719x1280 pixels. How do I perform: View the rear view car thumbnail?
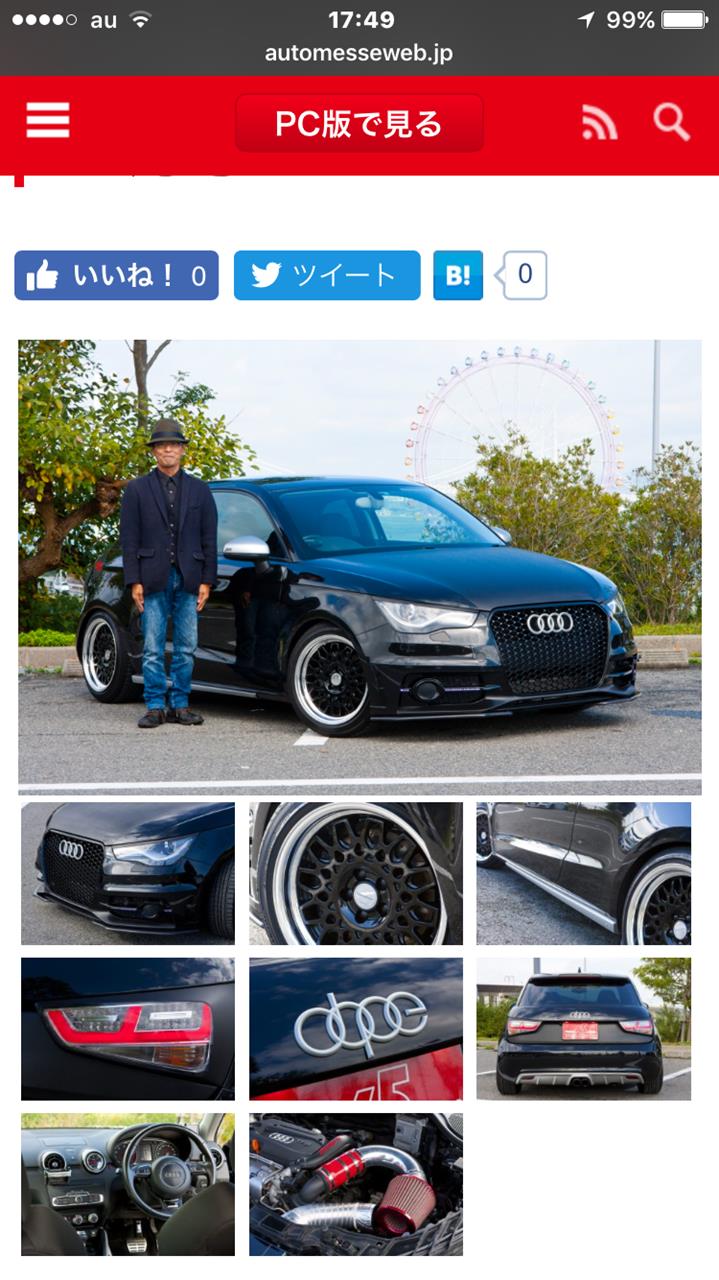[x=584, y=1029]
